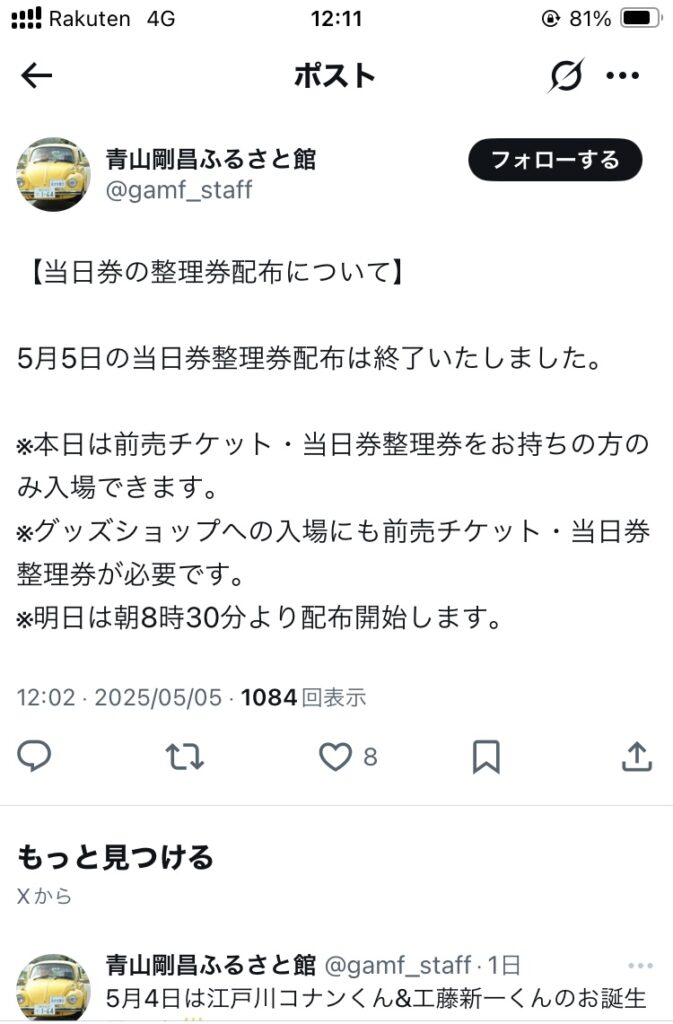This screenshot has height=1024, width=673.
Task: Go back using the top-left arrow
Action: click(x=37, y=76)
